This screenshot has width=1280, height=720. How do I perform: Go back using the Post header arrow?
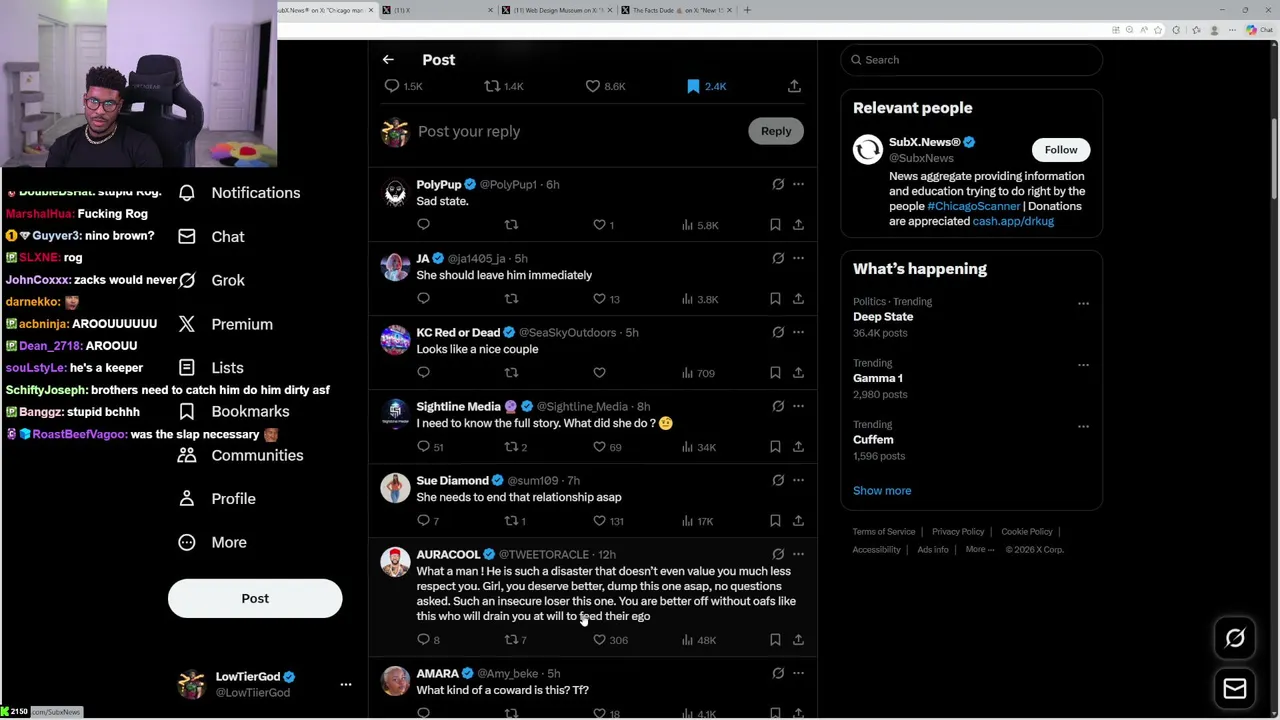pyautogui.click(x=388, y=60)
